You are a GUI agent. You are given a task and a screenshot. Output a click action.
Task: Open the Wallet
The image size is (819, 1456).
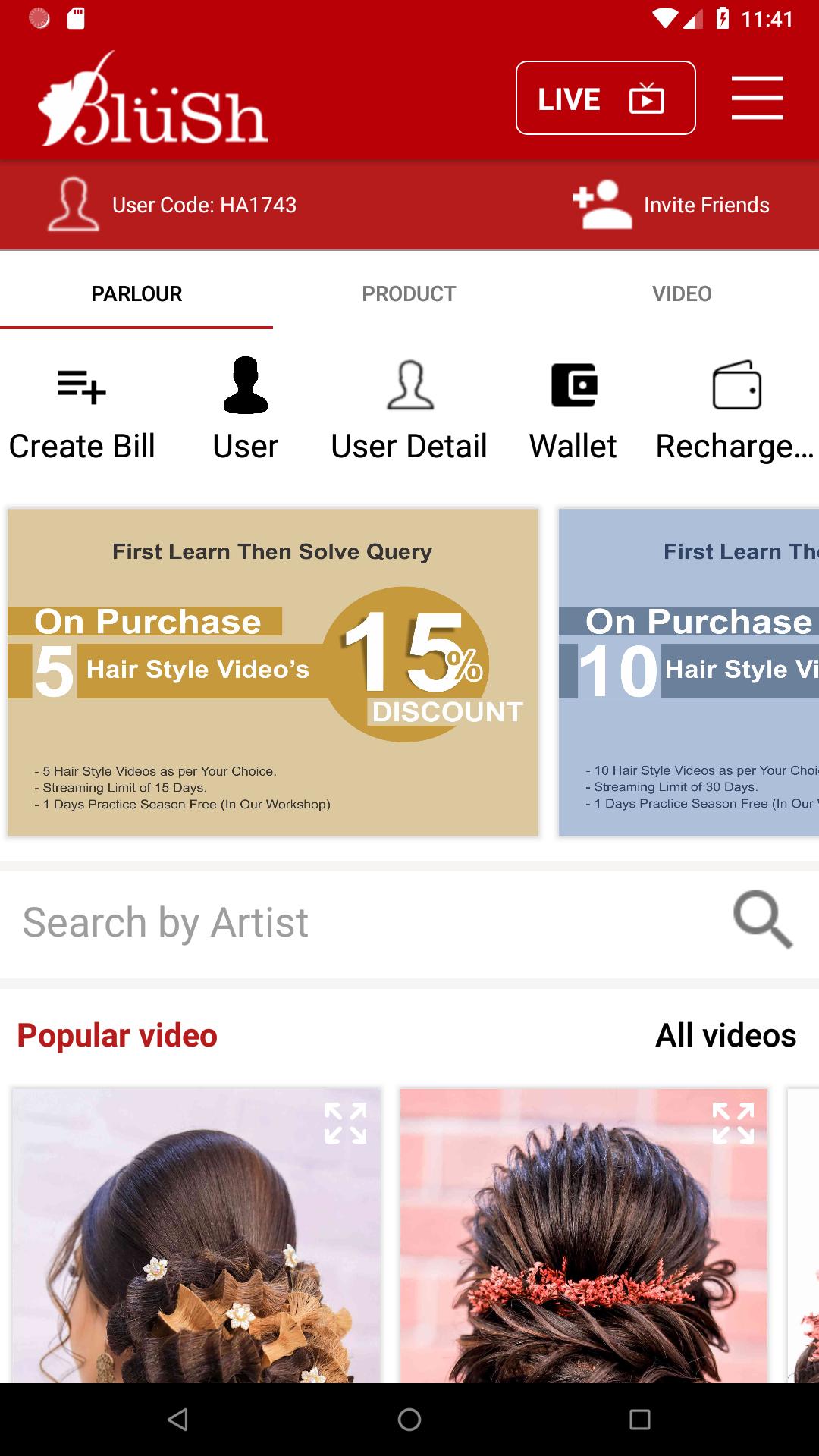coord(573,411)
